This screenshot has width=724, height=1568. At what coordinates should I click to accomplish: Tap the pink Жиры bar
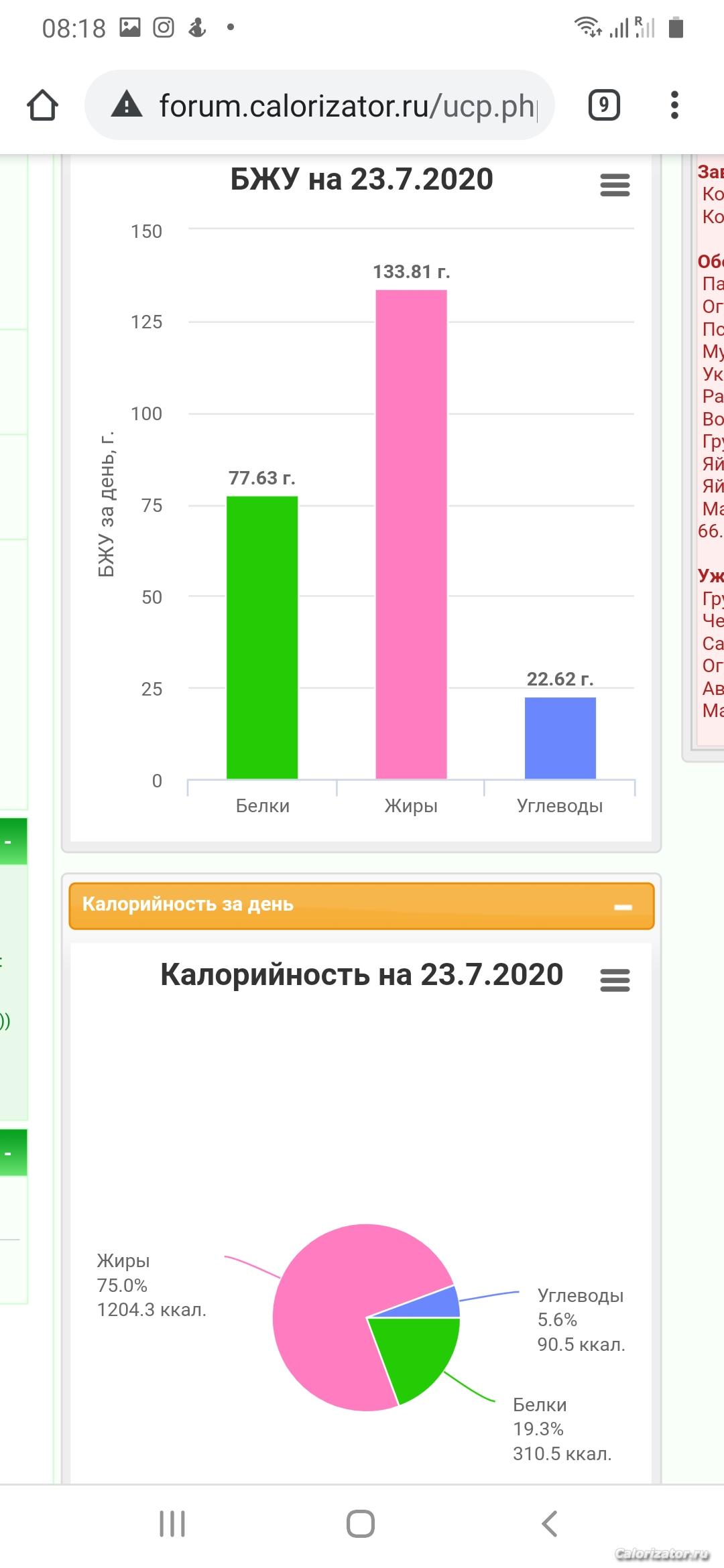point(411,534)
